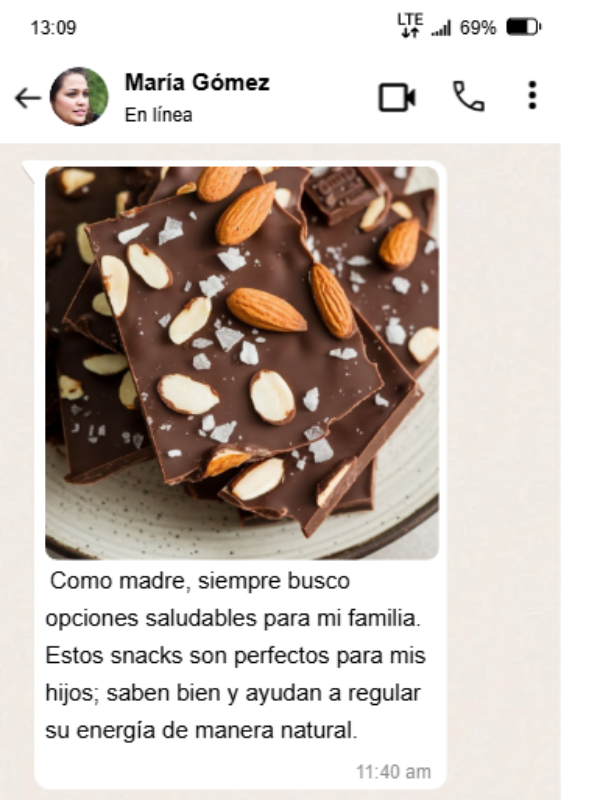Image resolution: width=600 pixels, height=800 pixels.
Task: Open María Gómez's profile picture
Action: click(79, 97)
